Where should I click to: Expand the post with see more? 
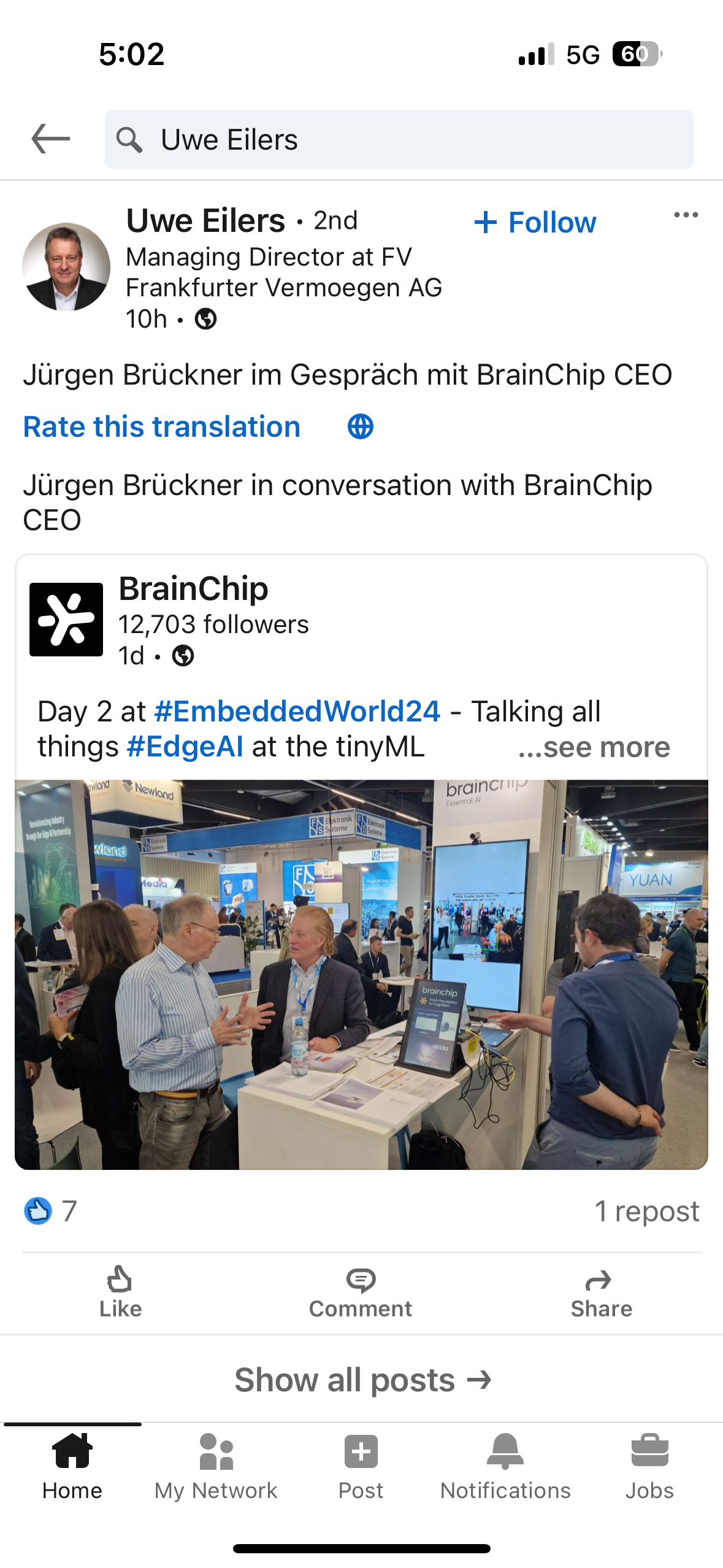[x=594, y=747]
